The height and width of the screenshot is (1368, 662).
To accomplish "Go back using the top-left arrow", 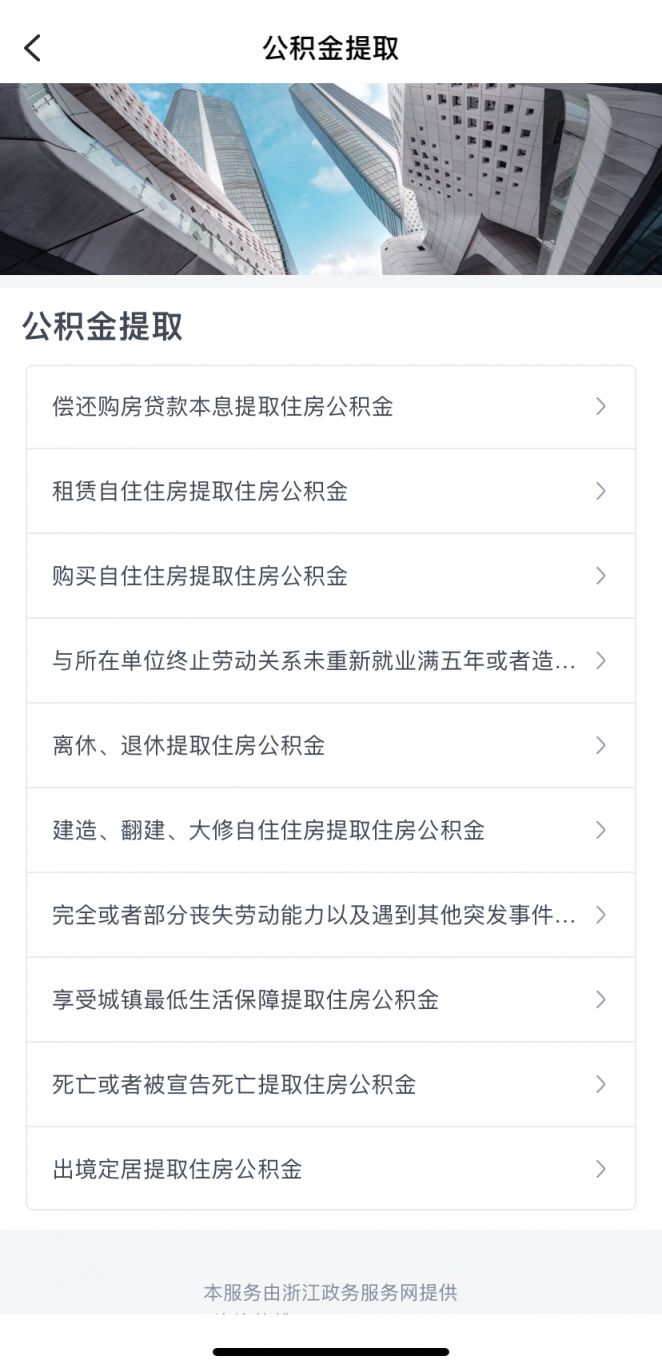I will click(33, 47).
